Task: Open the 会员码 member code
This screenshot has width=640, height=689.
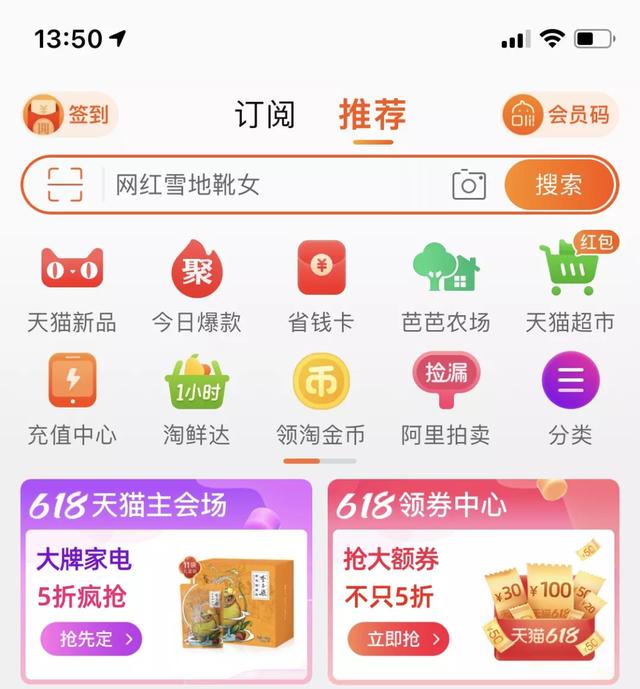Action: pyautogui.click(x=558, y=115)
